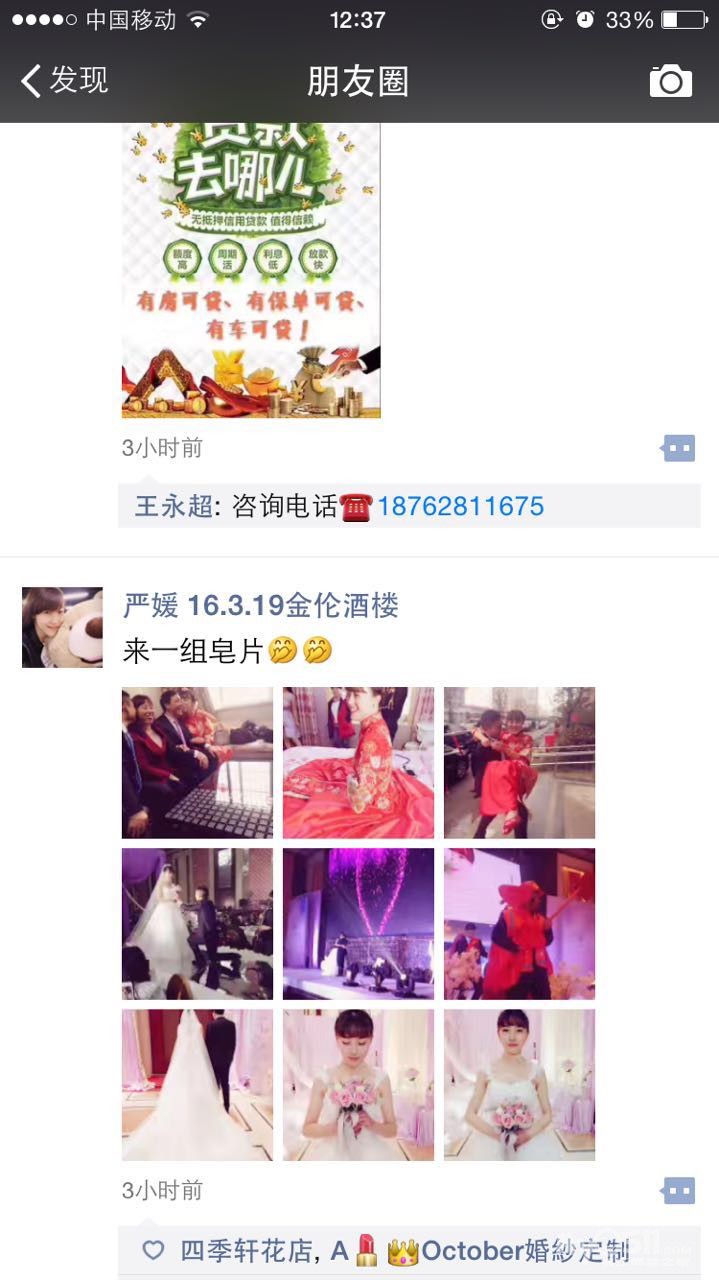View eighth photo, bride looking down at bouquet
Screen dimensions: 719x1280
pos(358,1084)
